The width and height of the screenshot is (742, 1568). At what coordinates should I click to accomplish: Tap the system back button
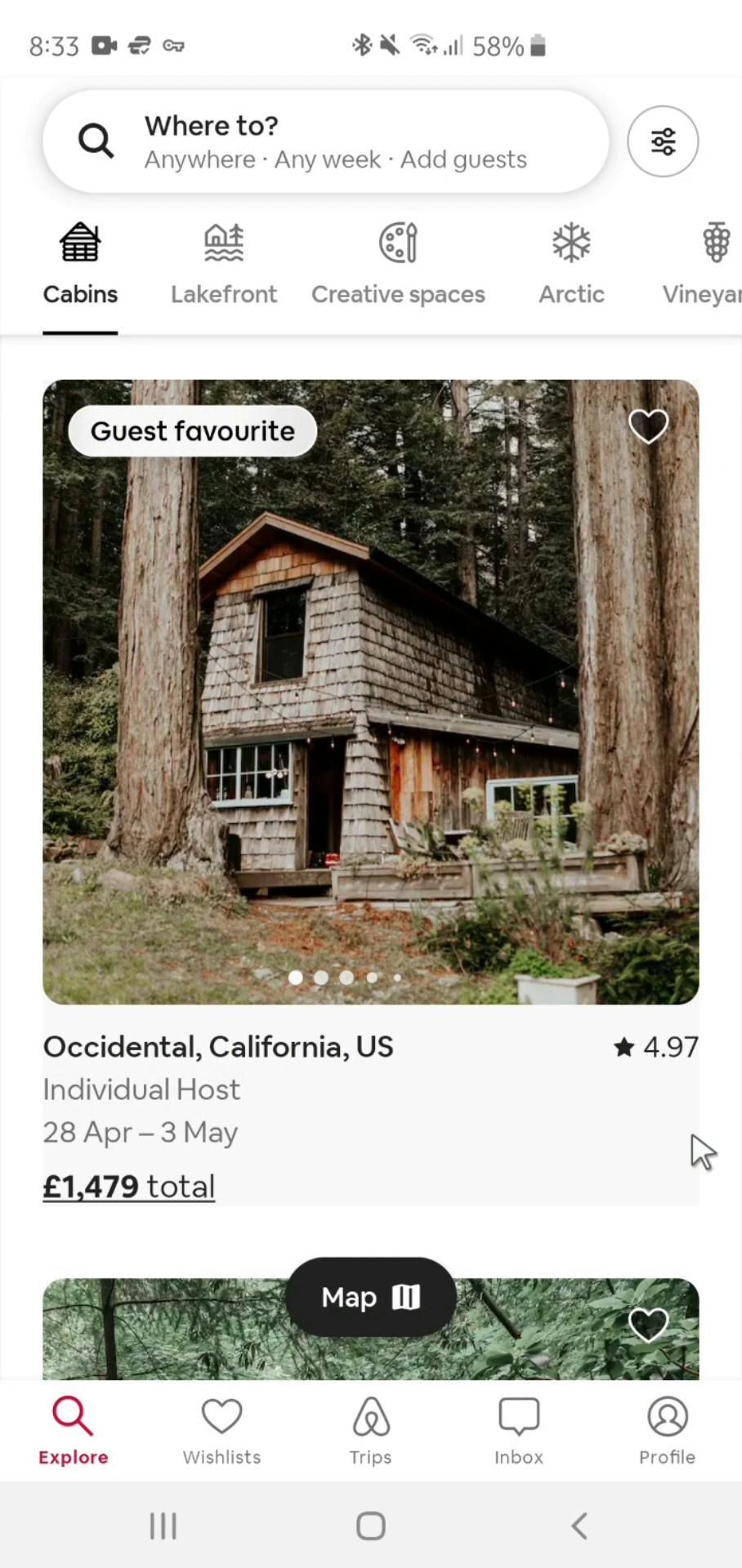tap(579, 1526)
